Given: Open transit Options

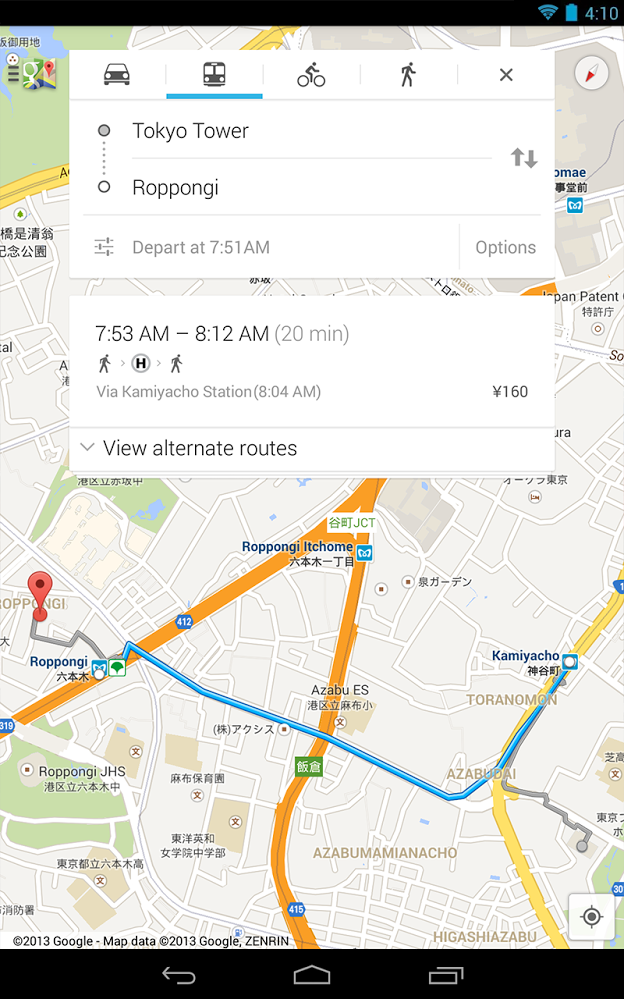Looking at the screenshot, I should tap(505, 247).
